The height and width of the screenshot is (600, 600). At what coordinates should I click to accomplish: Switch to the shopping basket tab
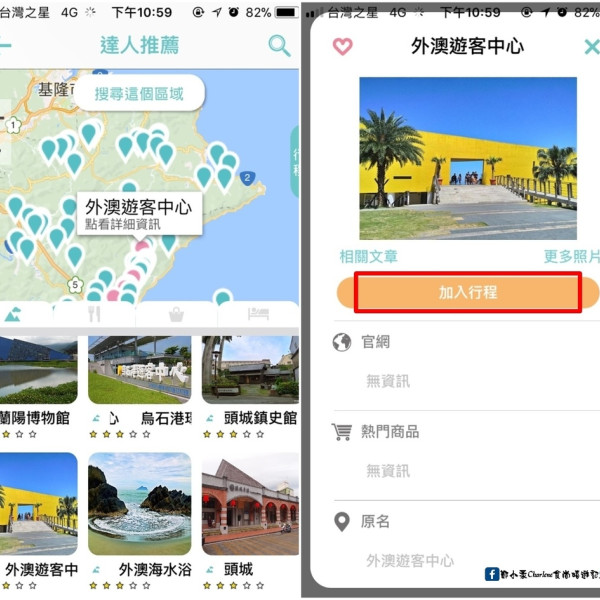tap(177, 314)
